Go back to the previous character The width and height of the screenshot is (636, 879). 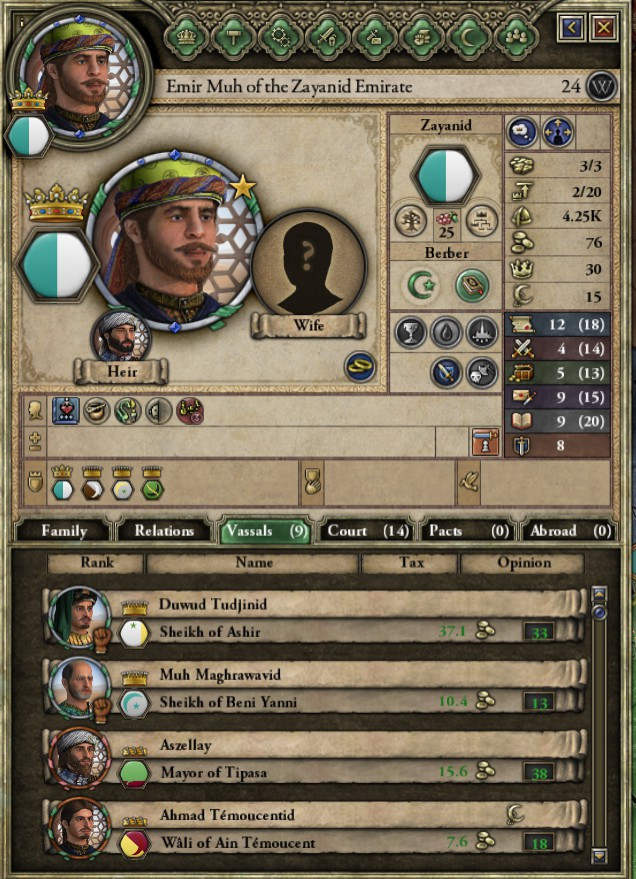point(572,28)
